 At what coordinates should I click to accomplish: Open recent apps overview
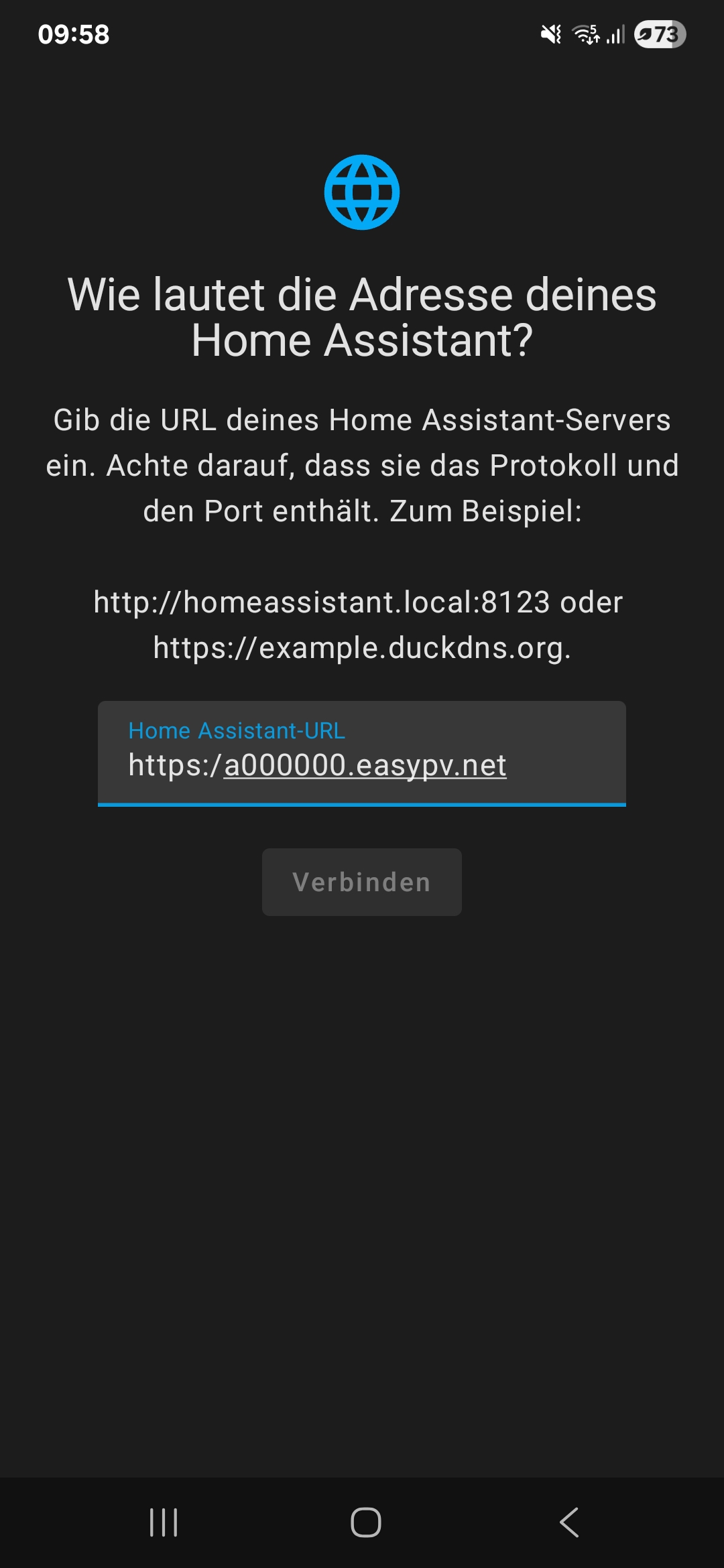click(x=164, y=1522)
